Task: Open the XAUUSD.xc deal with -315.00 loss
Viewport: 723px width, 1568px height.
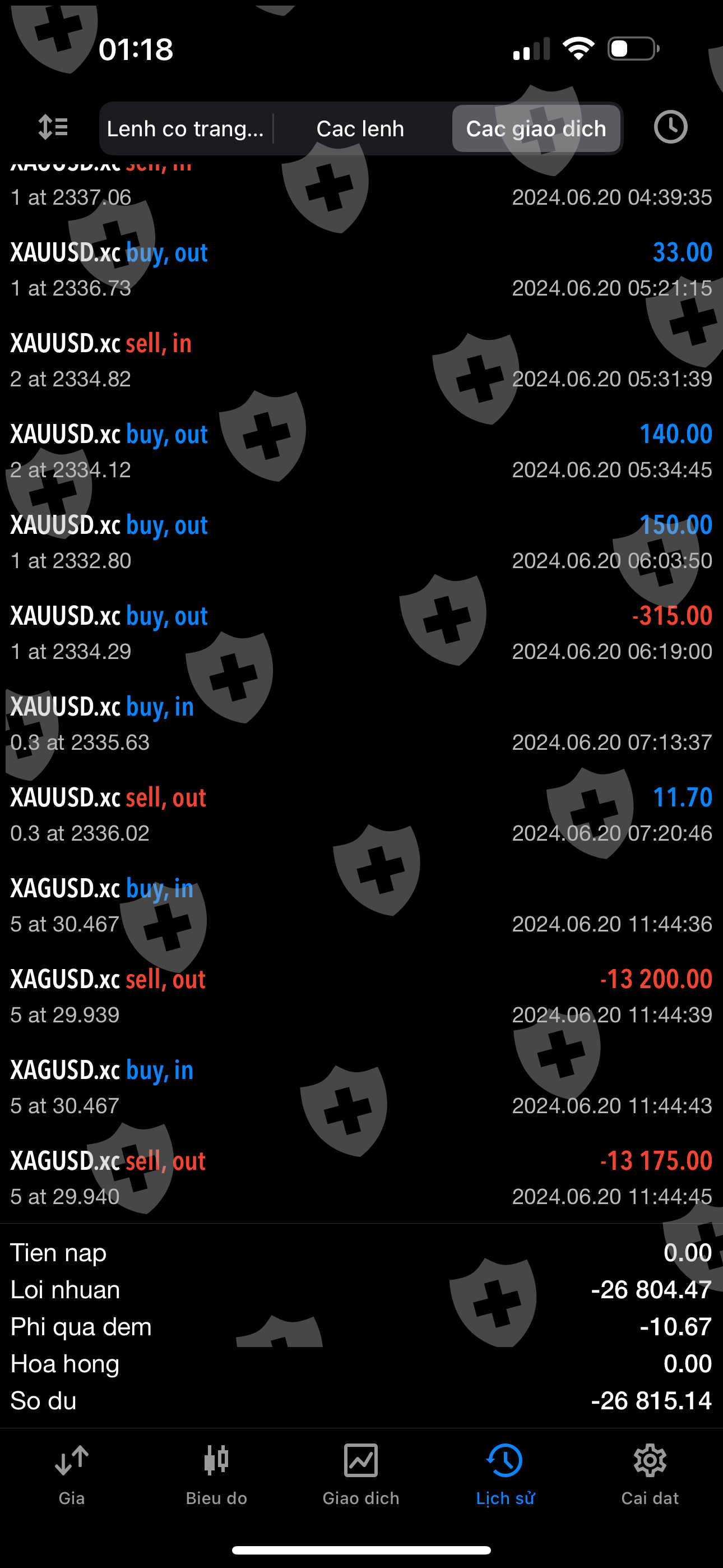Action: tap(361, 633)
